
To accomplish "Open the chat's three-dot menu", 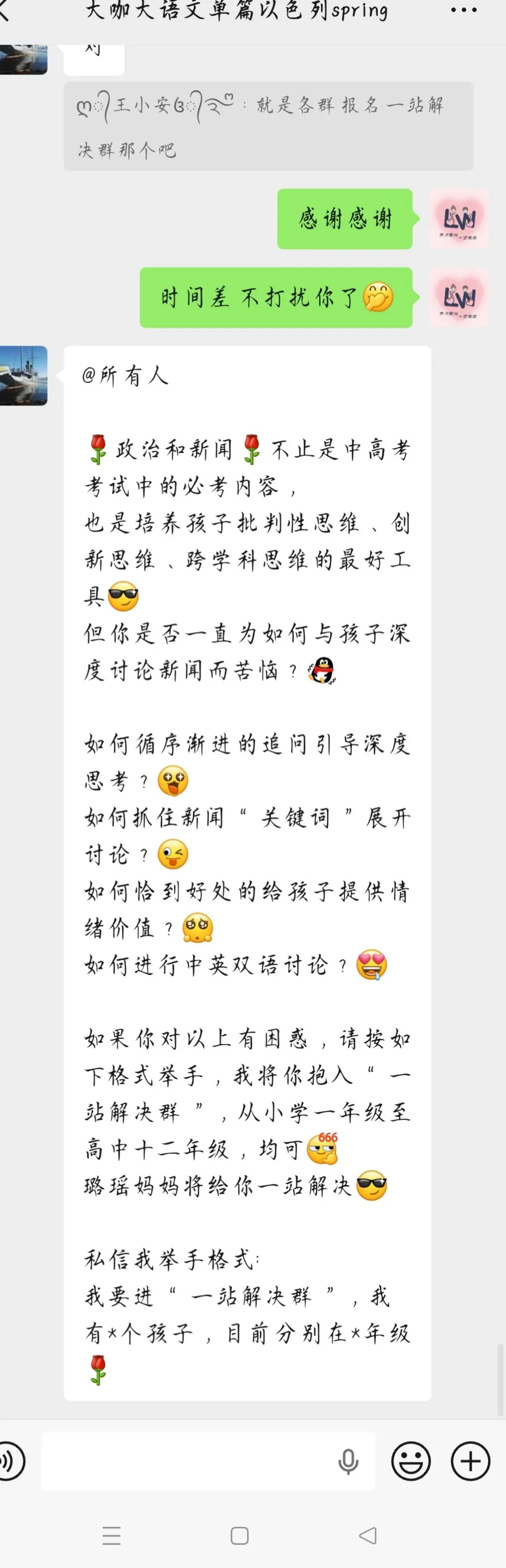I will point(463,10).
